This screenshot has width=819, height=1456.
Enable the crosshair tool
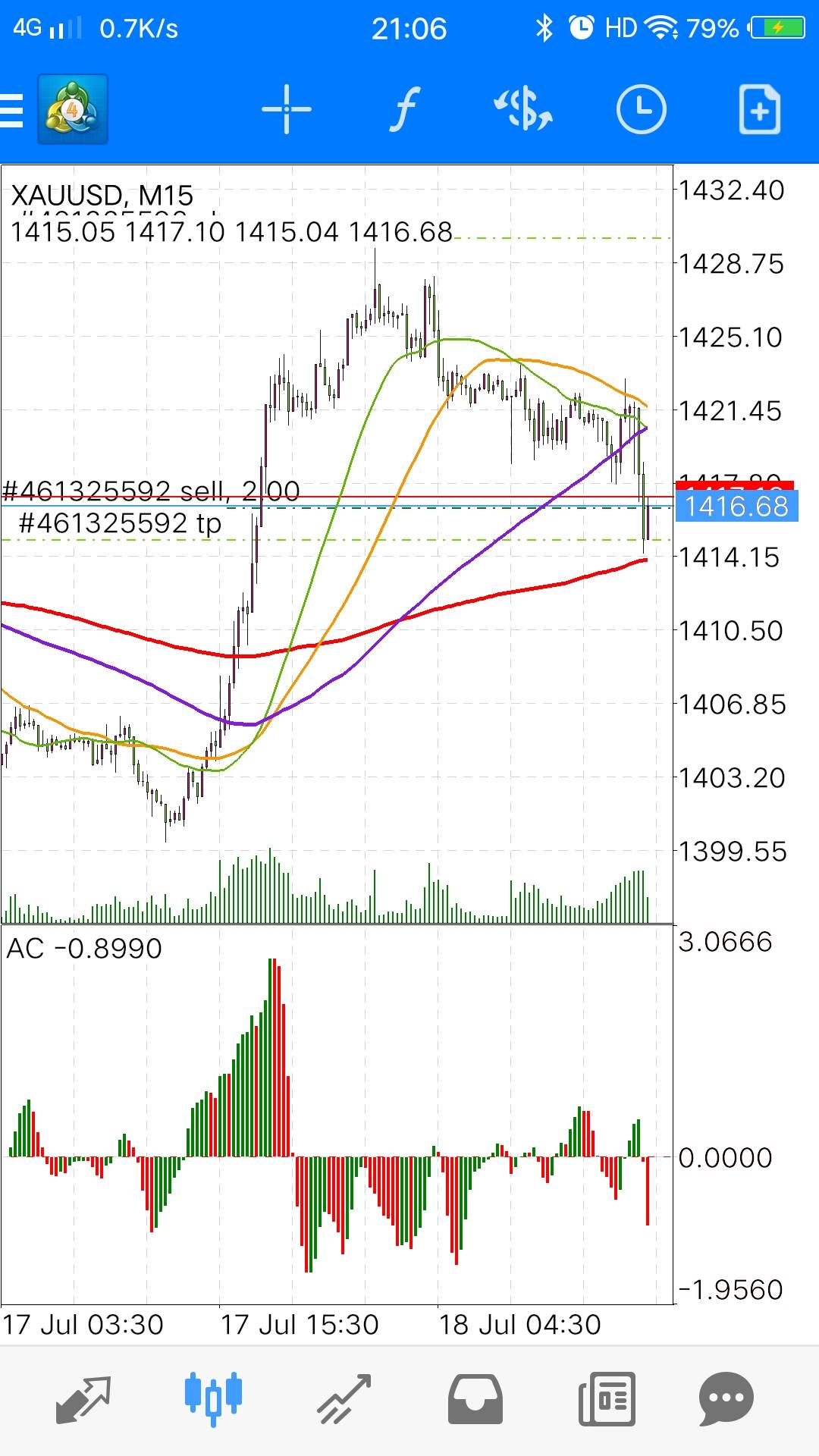coord(287,110)
